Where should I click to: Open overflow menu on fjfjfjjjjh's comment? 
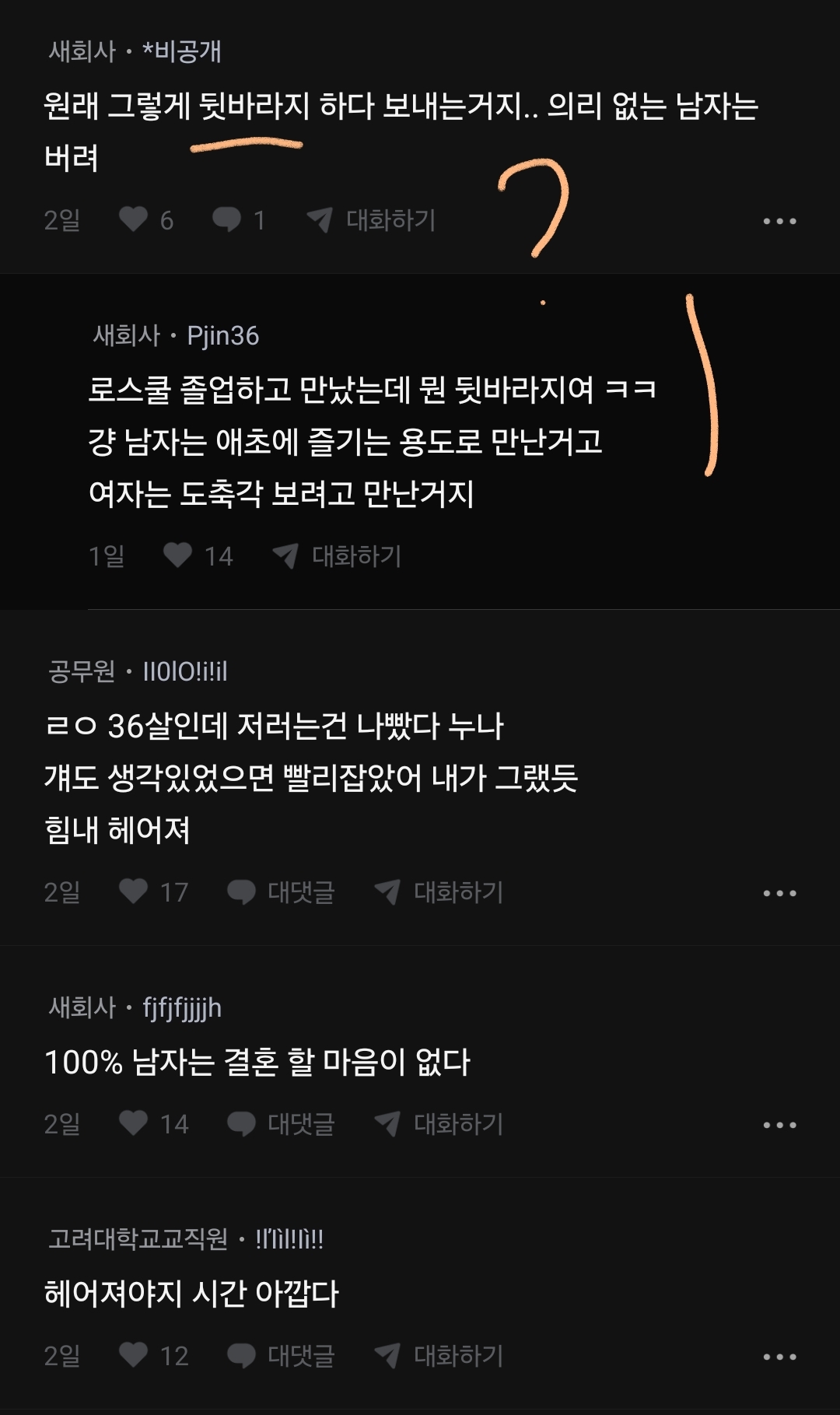tap(779, 1125)
